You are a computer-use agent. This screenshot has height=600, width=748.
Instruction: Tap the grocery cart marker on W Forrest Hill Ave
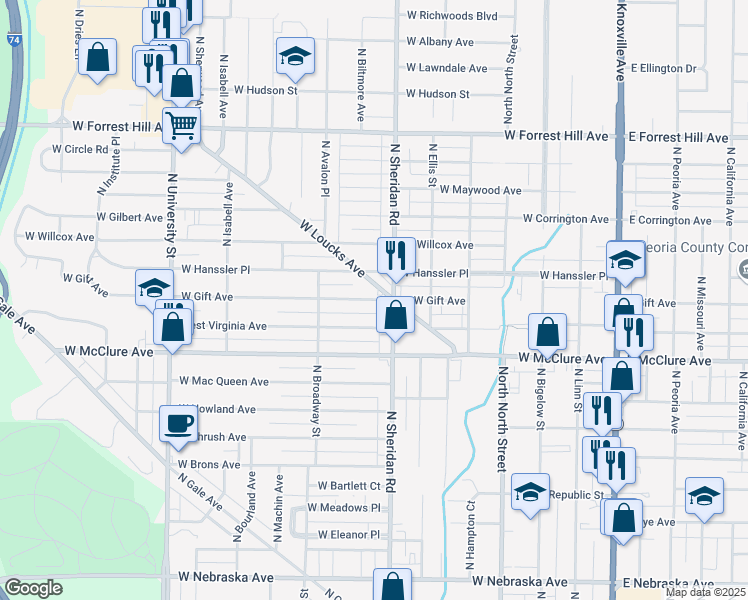point(181,126)
